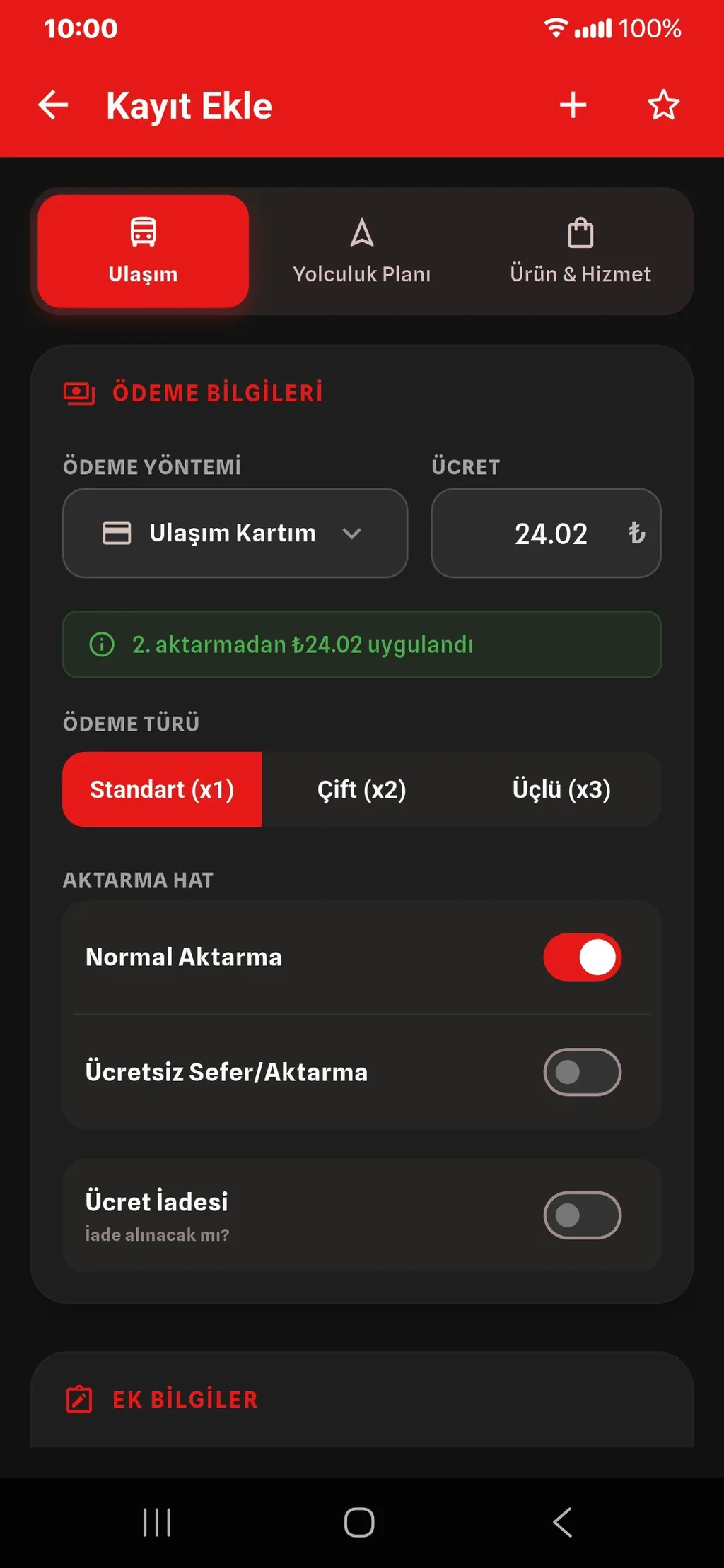Click the Ücret amount field showing 24.02

coord(552,534)
